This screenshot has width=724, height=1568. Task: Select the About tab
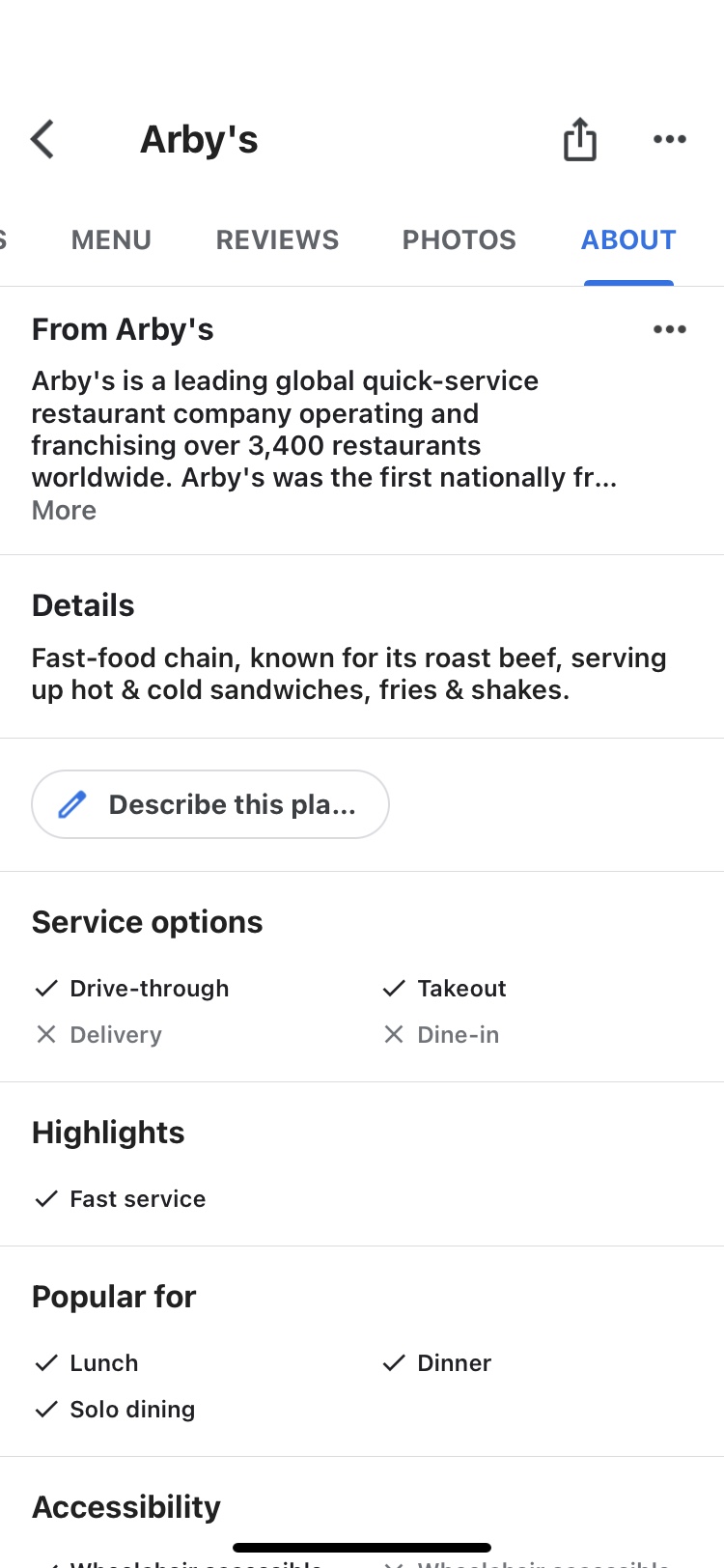click(628, 239)
